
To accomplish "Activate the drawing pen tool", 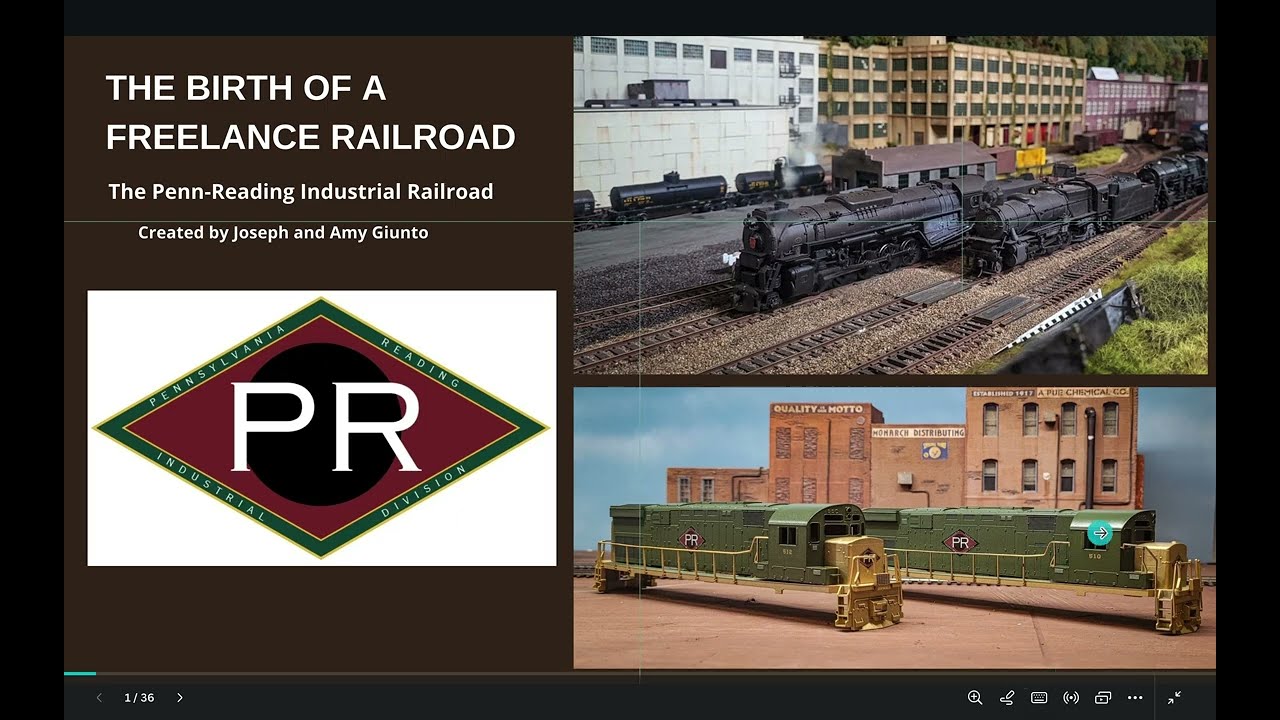I will (1007, 698).
